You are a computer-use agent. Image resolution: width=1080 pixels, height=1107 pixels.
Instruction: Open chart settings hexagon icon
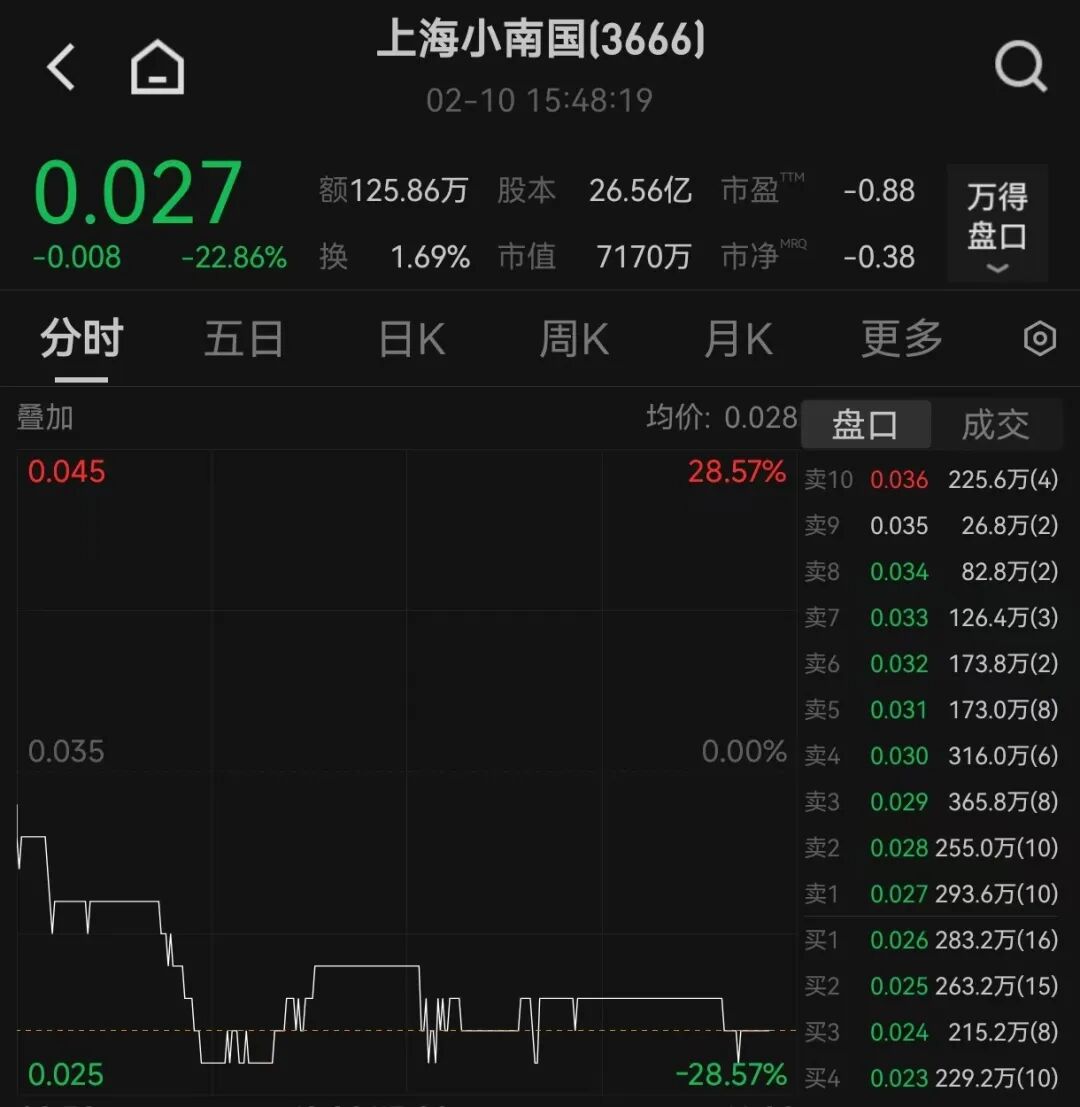pos(1040,340)
